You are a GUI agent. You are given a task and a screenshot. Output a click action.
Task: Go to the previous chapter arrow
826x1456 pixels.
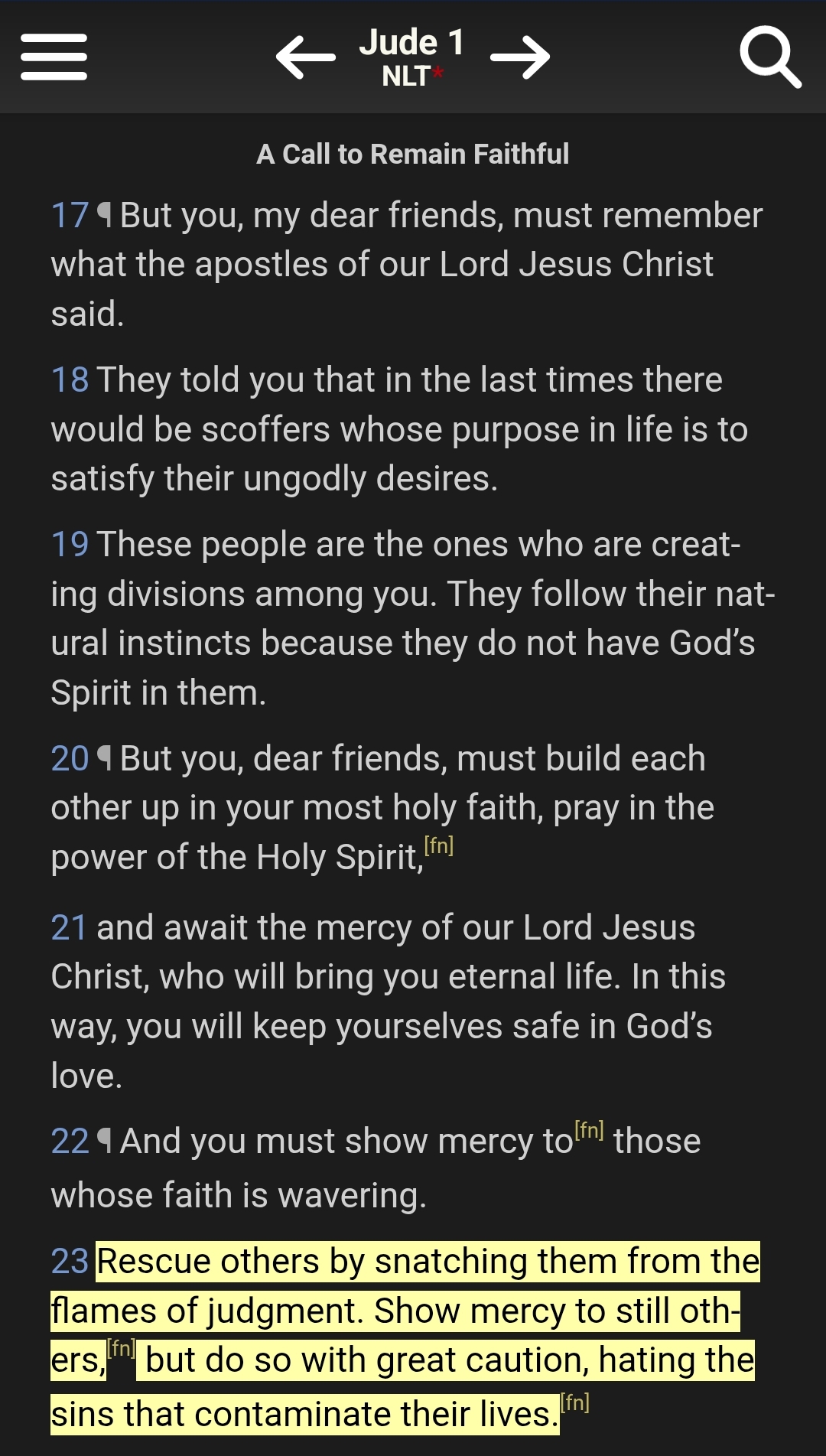pyautogui.click(x=305, y=57)
